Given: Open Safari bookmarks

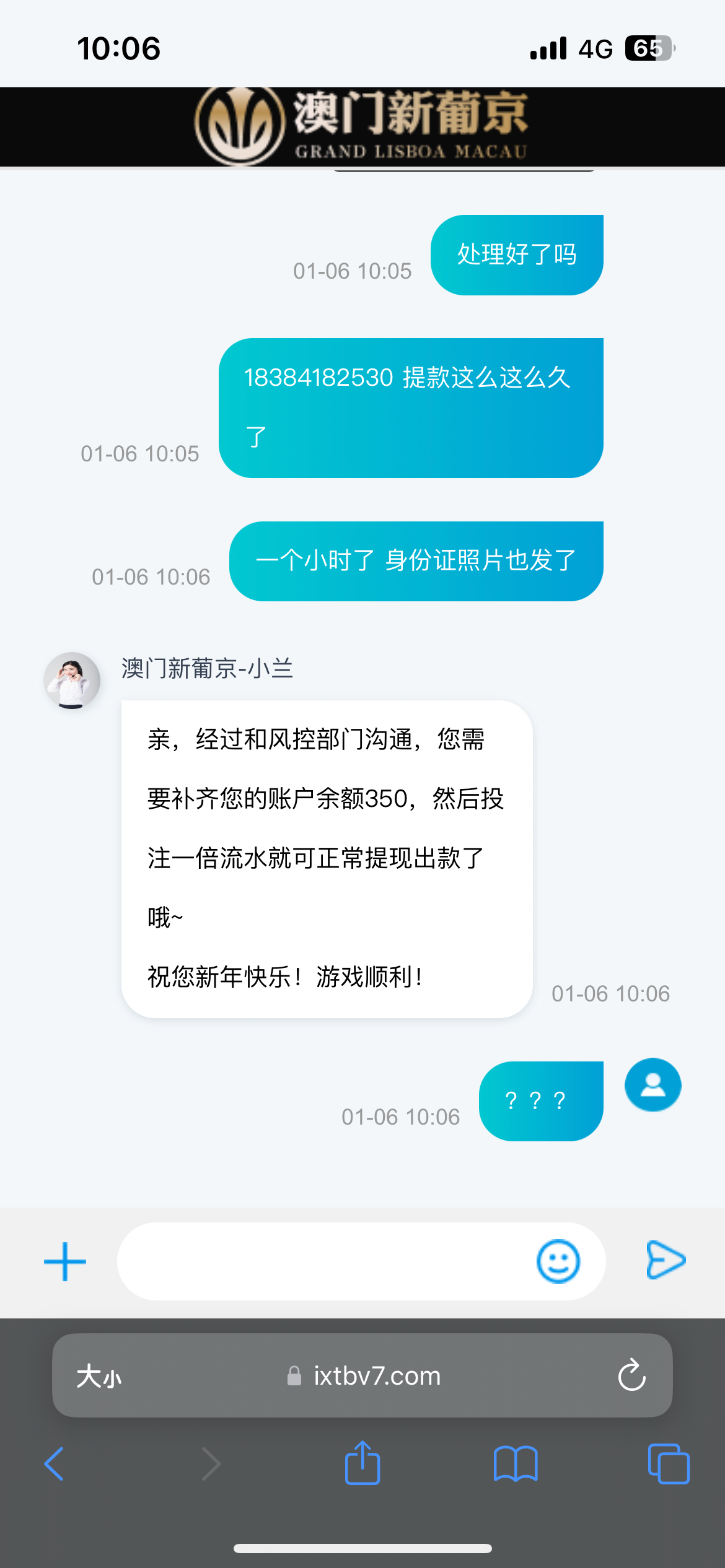Looking at the screenshot, I should click(516, 1464).
